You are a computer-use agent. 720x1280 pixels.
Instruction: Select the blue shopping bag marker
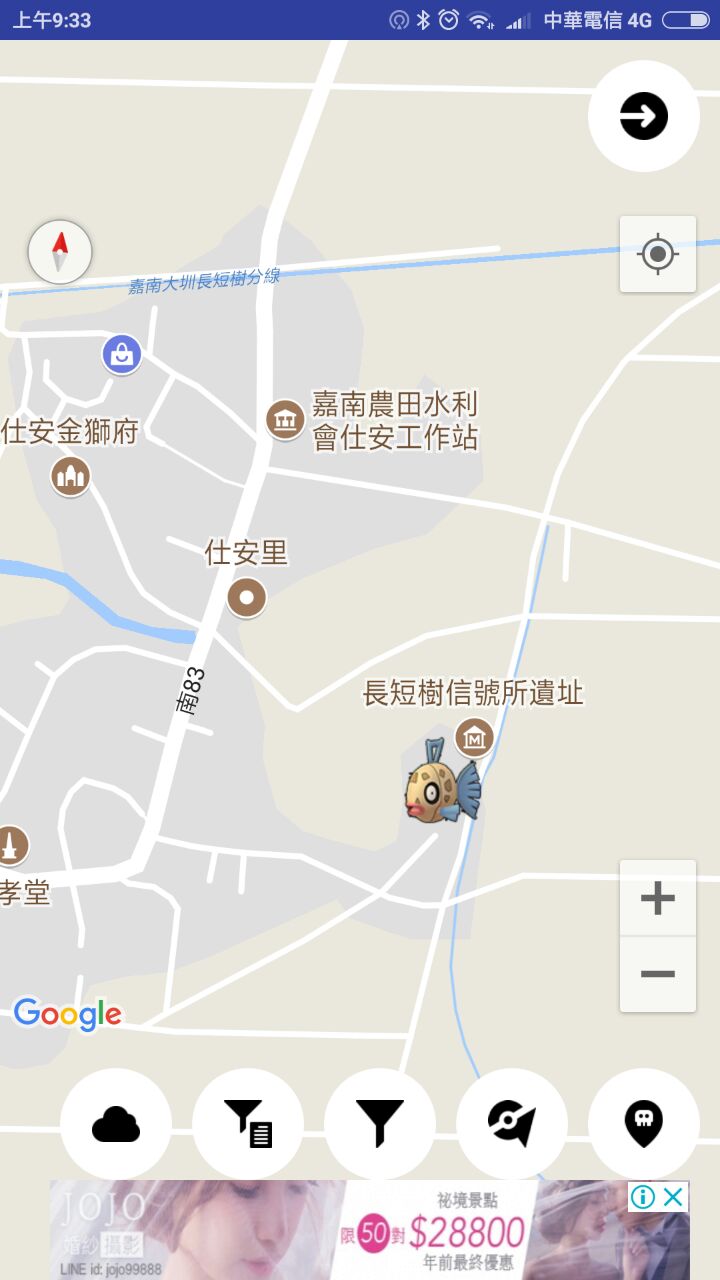122,354
